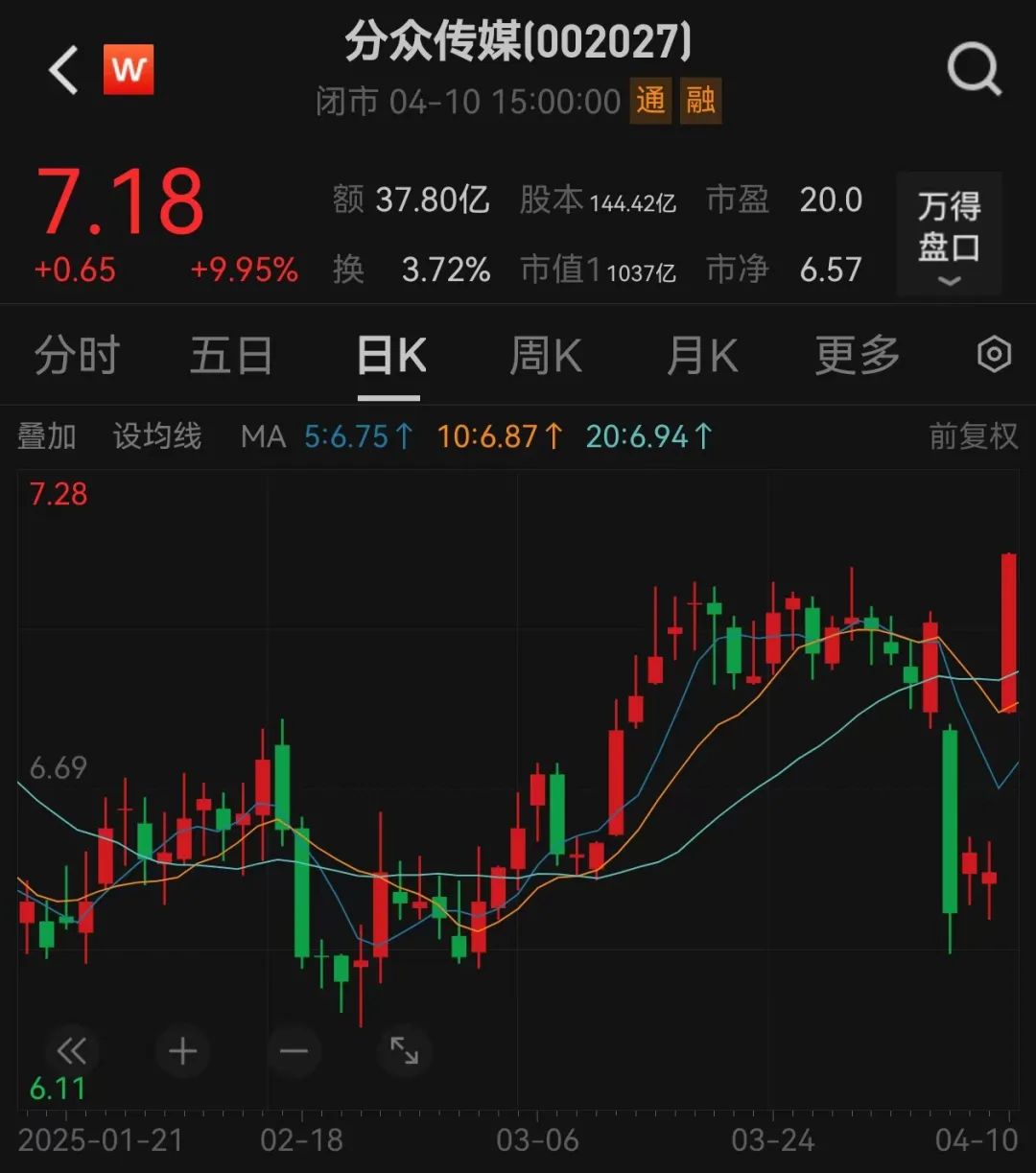Tap the 通 stock connect tag
Viewport: 1036px width, 1173px height.
tap(650, 100)
